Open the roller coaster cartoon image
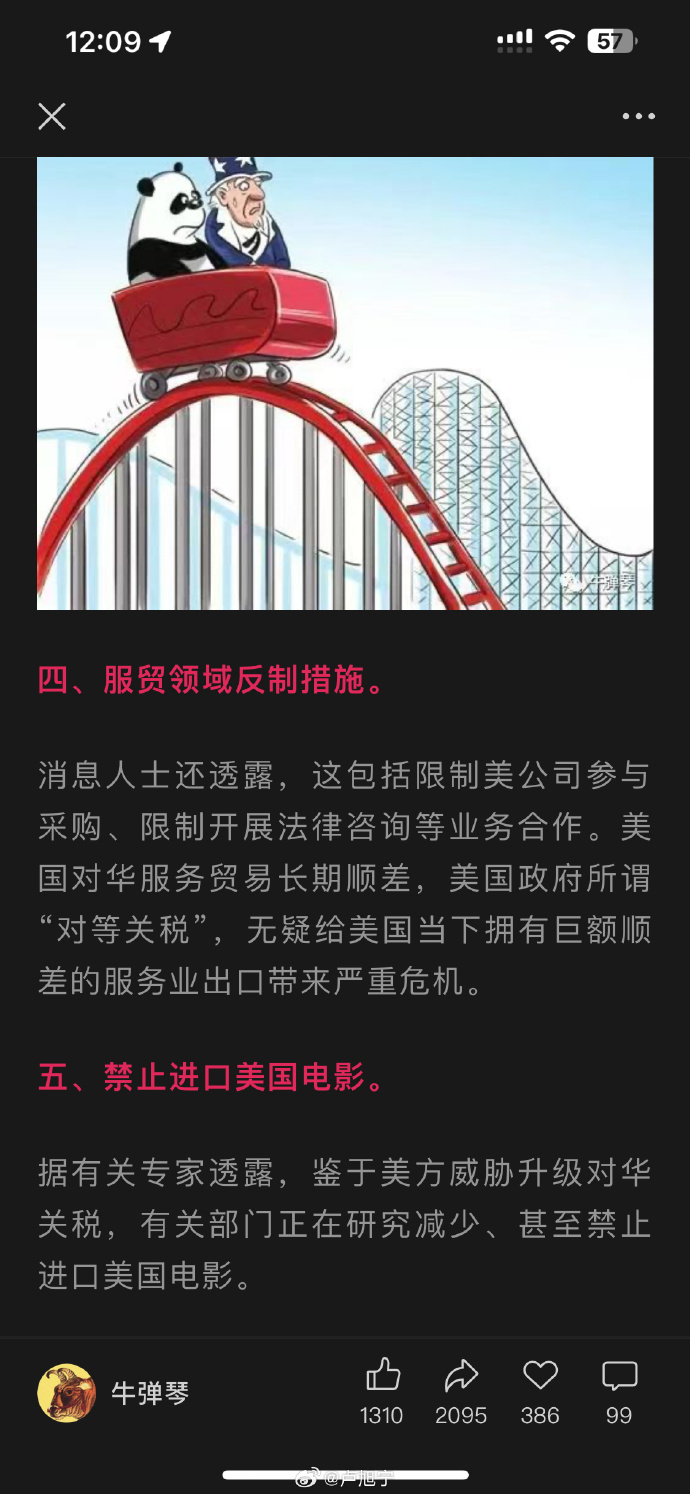Screen dimensions: 690x1494 345,383
